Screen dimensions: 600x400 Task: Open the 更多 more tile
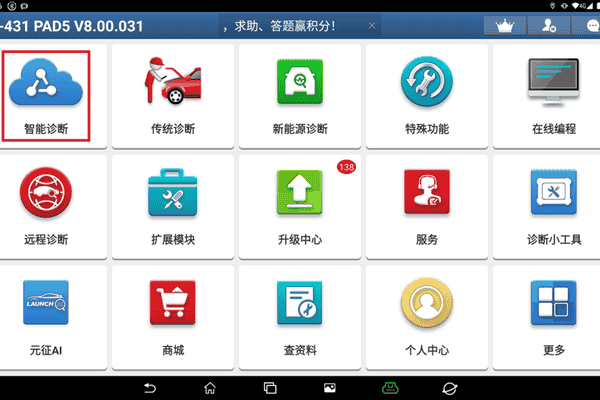(x=553, y=313)
